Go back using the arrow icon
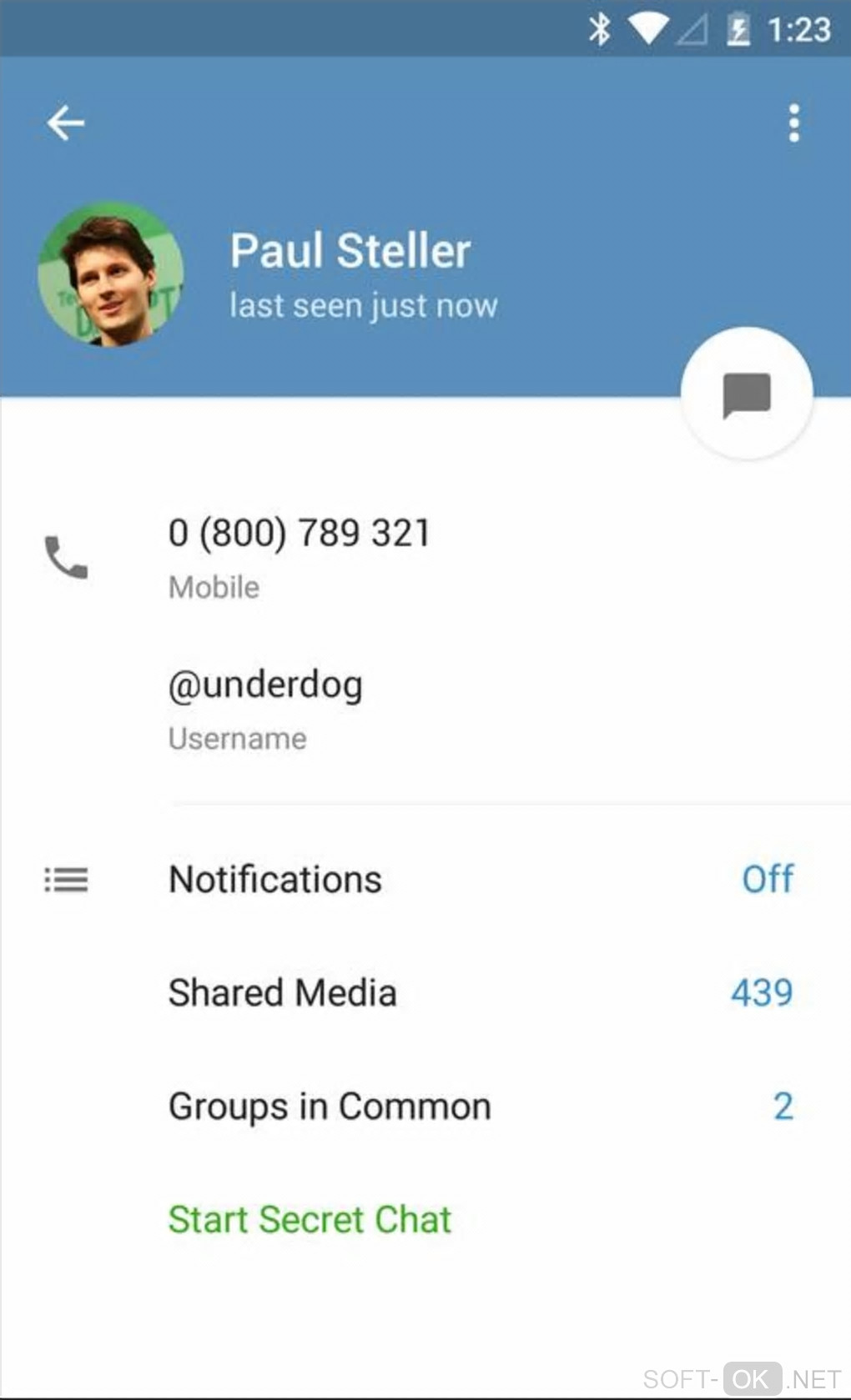 coord(66,123)
